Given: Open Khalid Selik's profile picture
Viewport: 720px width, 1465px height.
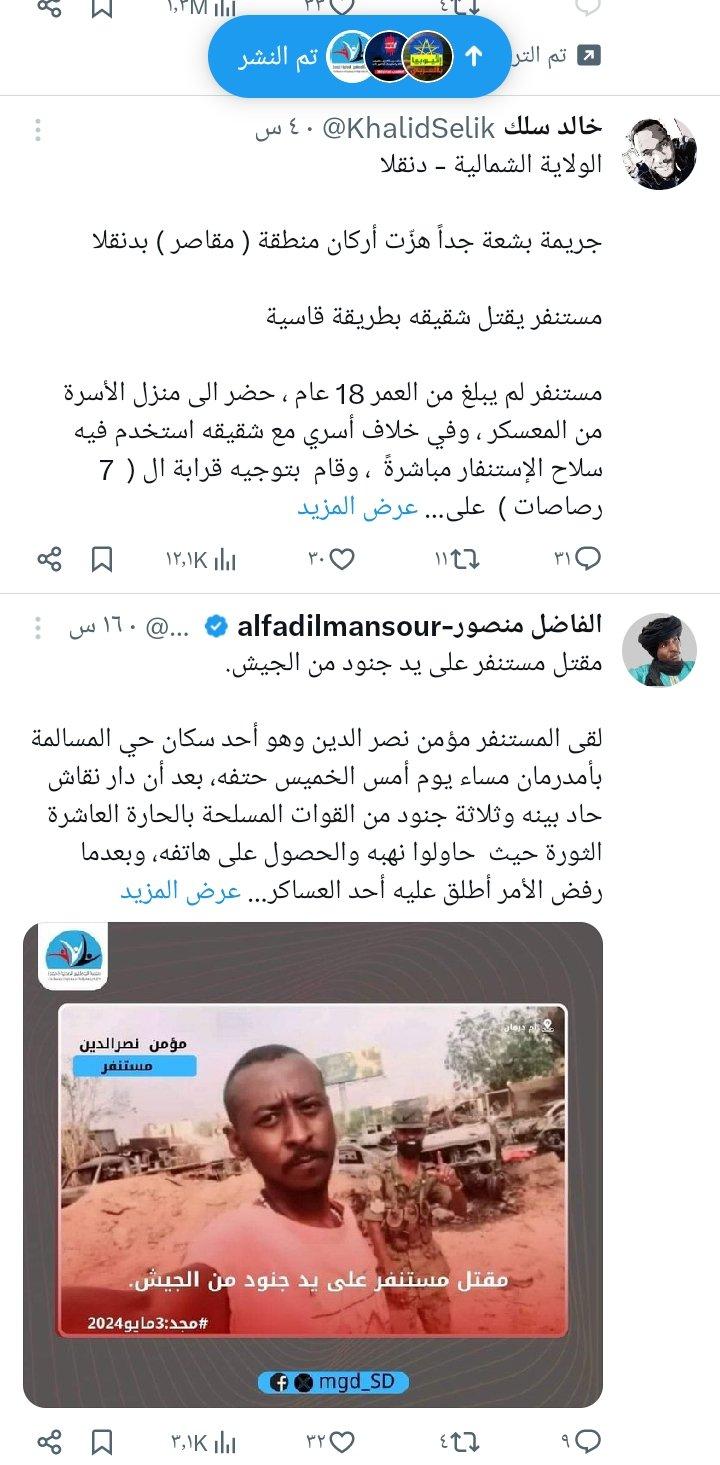Looking at the screenshot, I should click(658, 153).
